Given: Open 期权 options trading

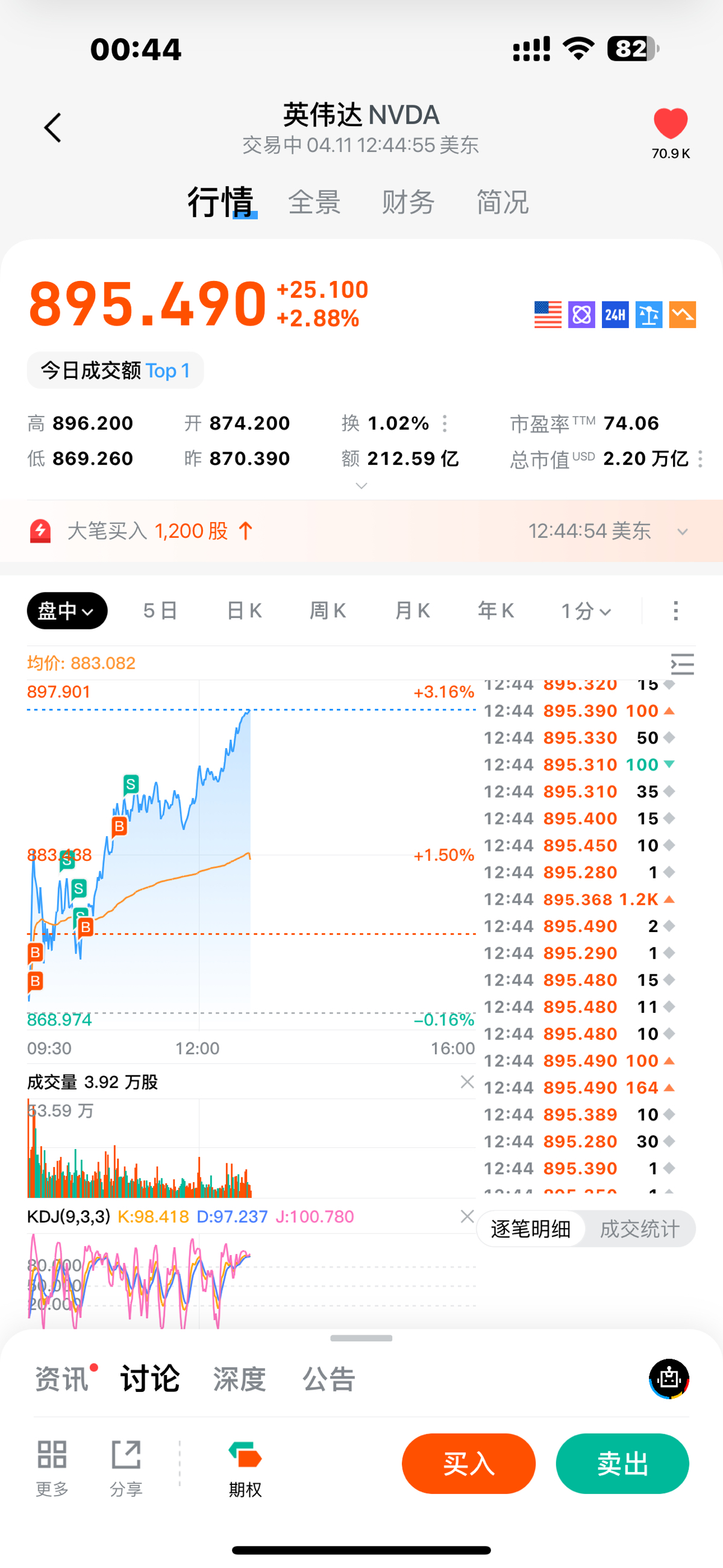Looking at the screenshot, I should tap(245, 1468).
